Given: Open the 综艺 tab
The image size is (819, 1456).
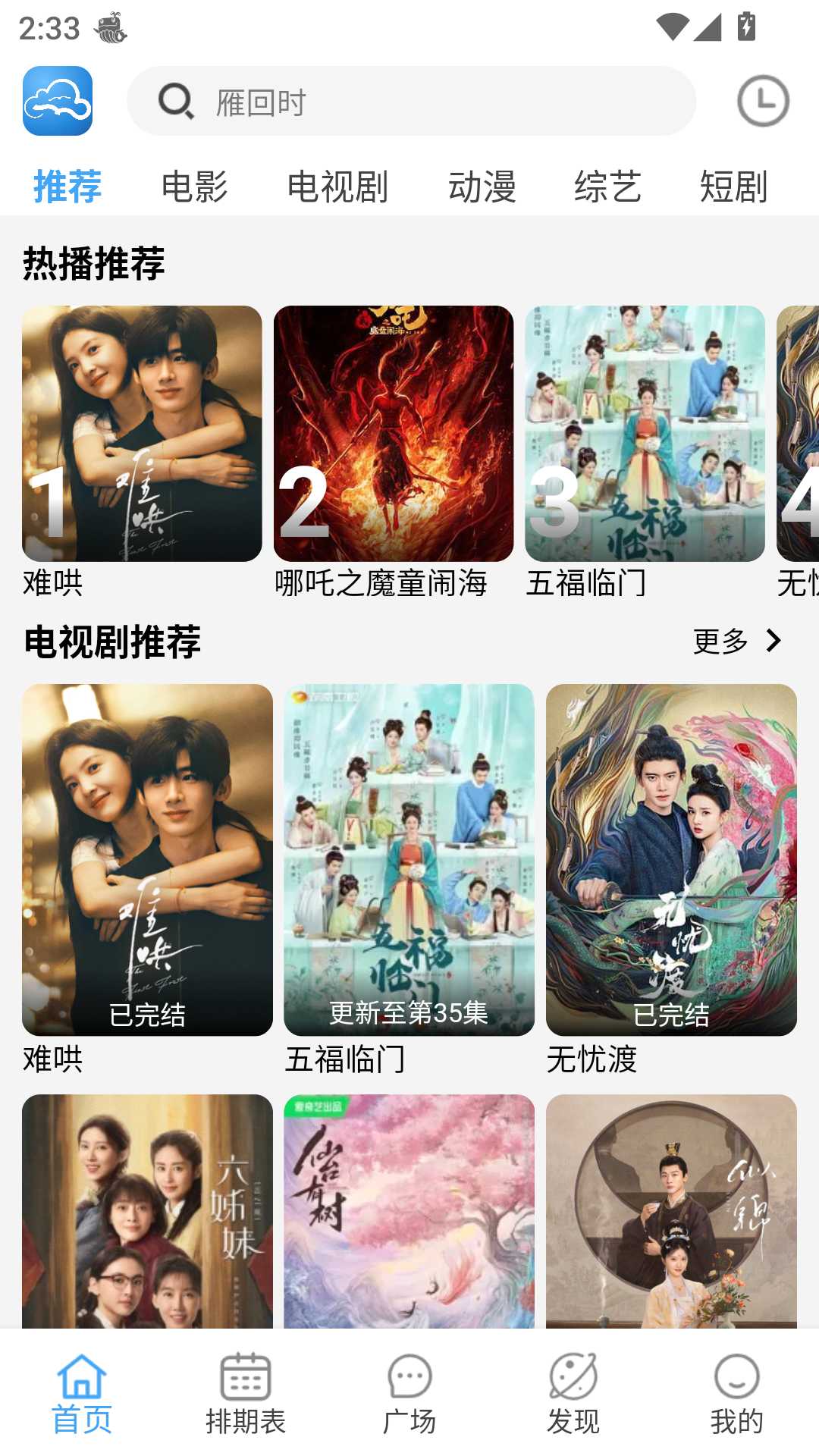Looking at the screenshot, I should point(607,187).
